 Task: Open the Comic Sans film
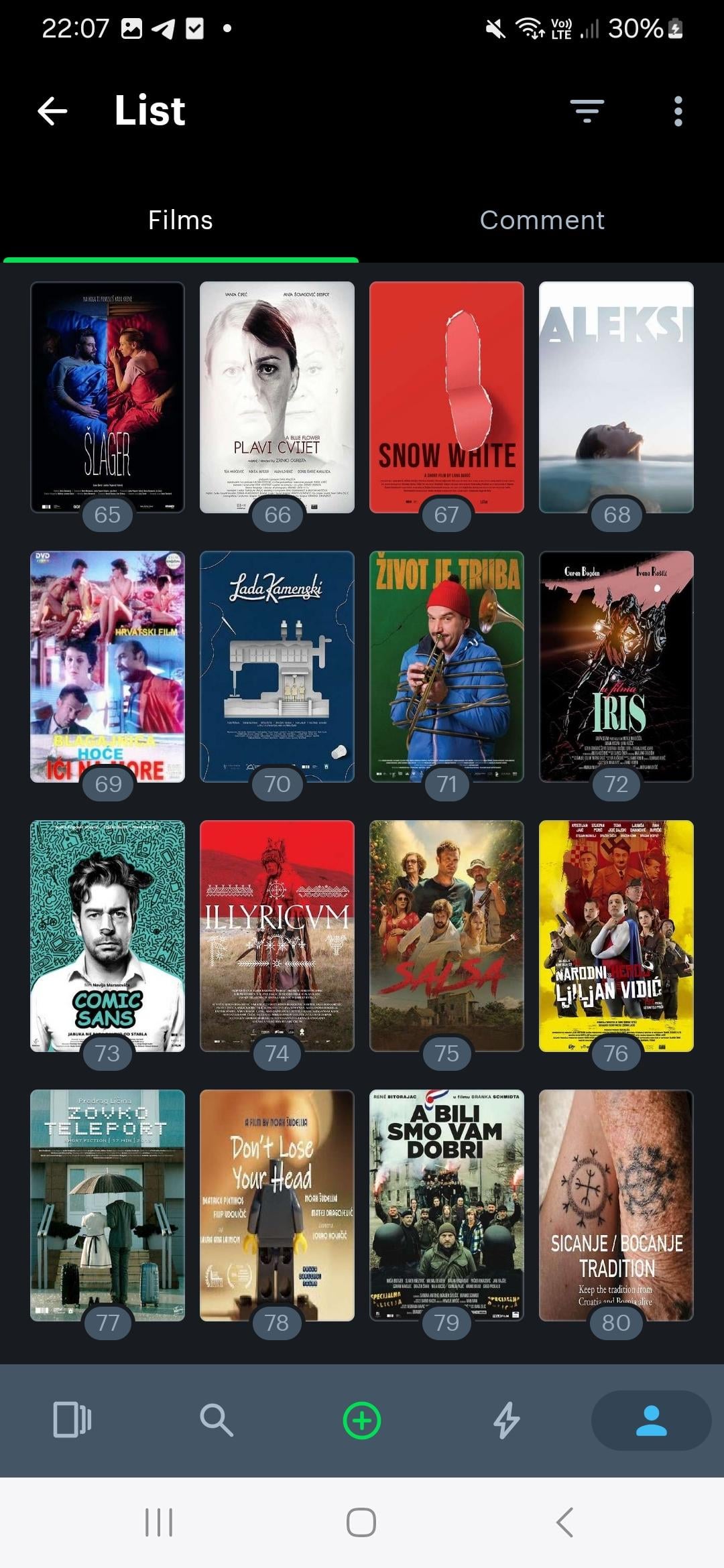pos(107,935)
